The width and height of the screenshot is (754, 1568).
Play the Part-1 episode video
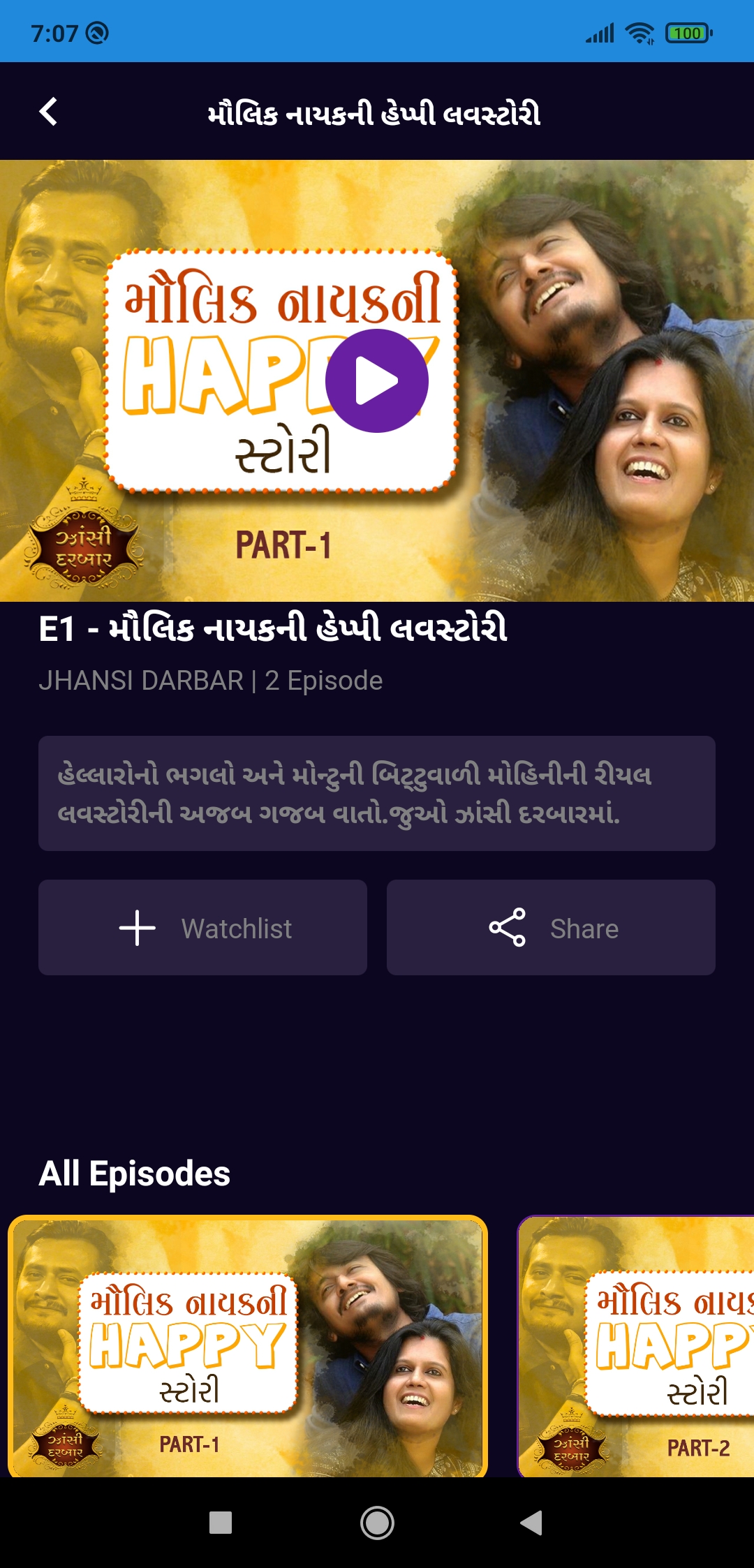377,381
